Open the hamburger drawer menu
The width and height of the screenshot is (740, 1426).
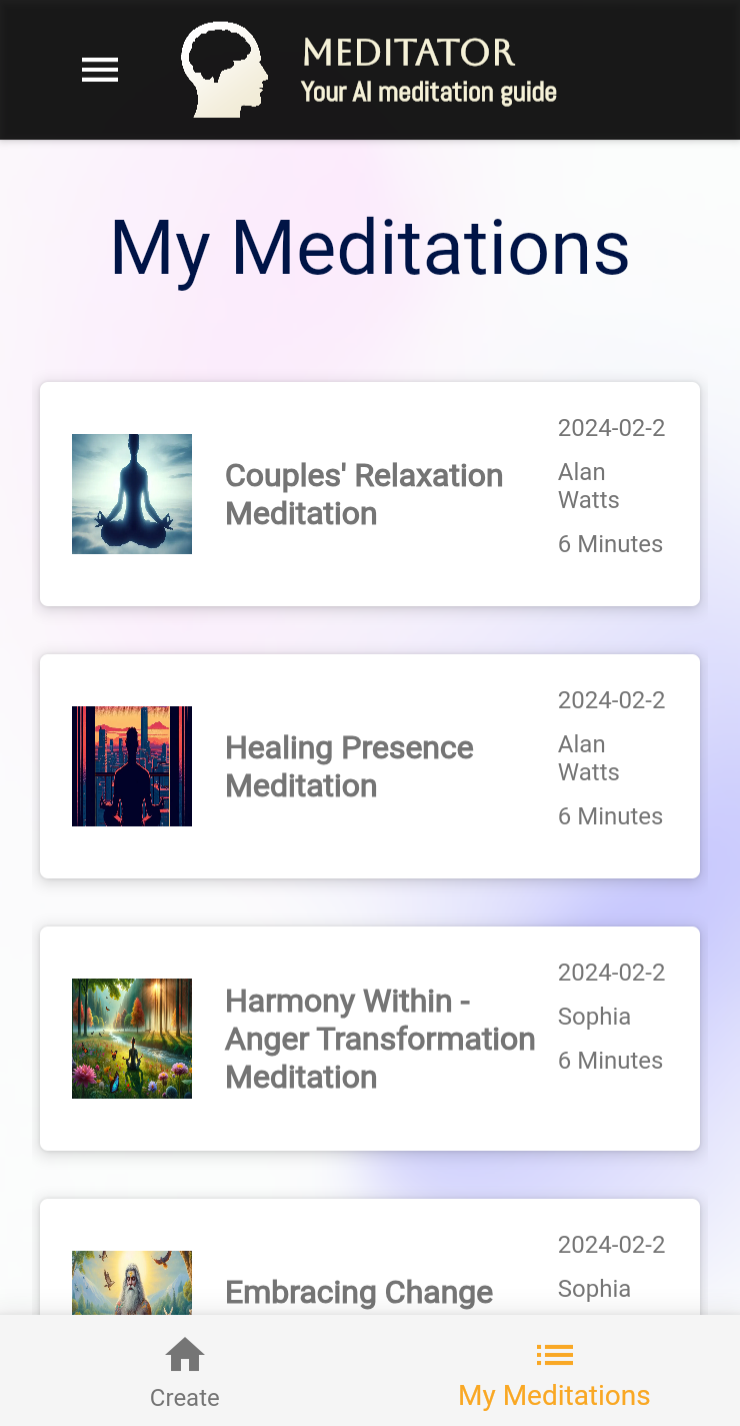(100, 70)
